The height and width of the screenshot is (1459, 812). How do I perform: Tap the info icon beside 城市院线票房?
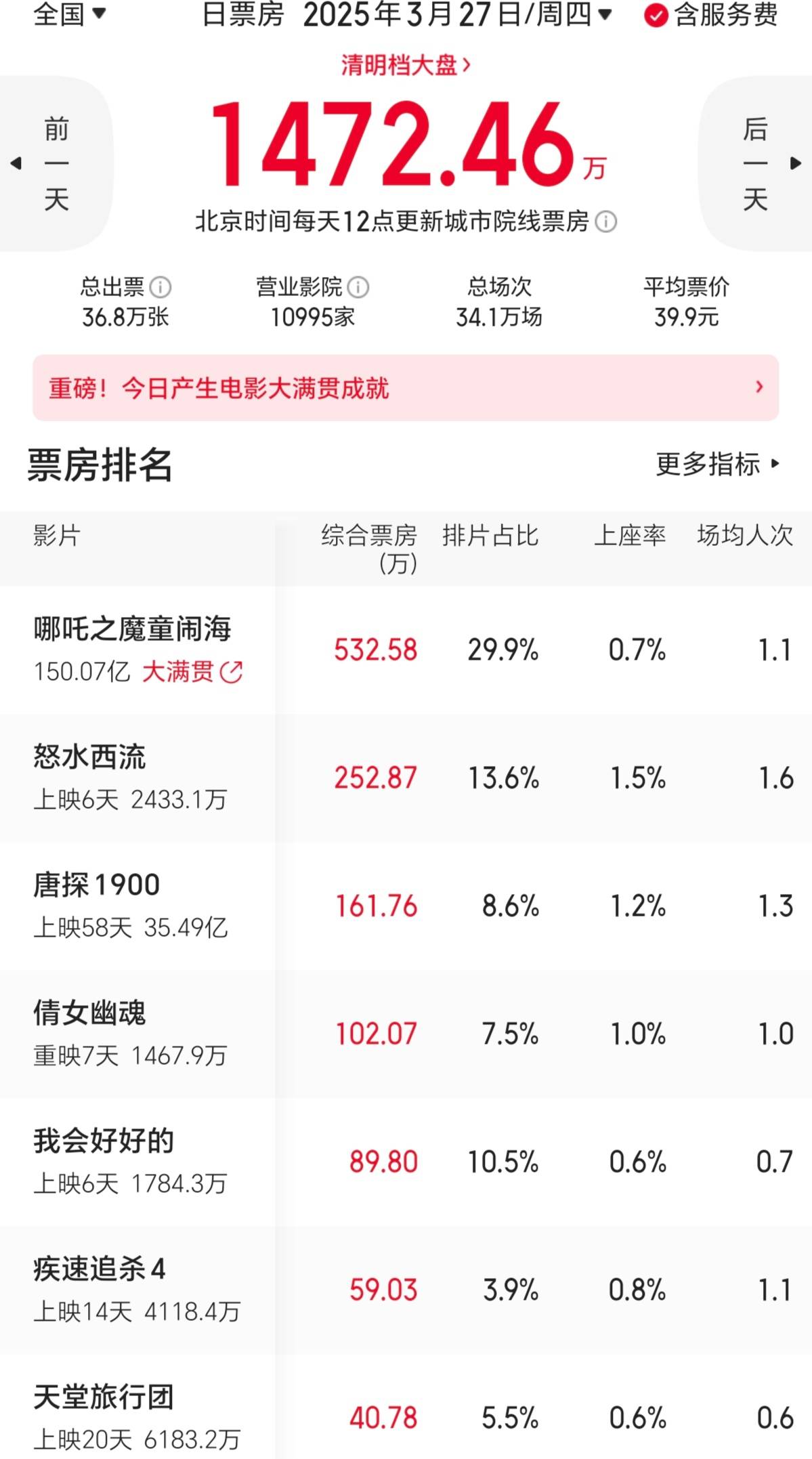pos(605,222)
